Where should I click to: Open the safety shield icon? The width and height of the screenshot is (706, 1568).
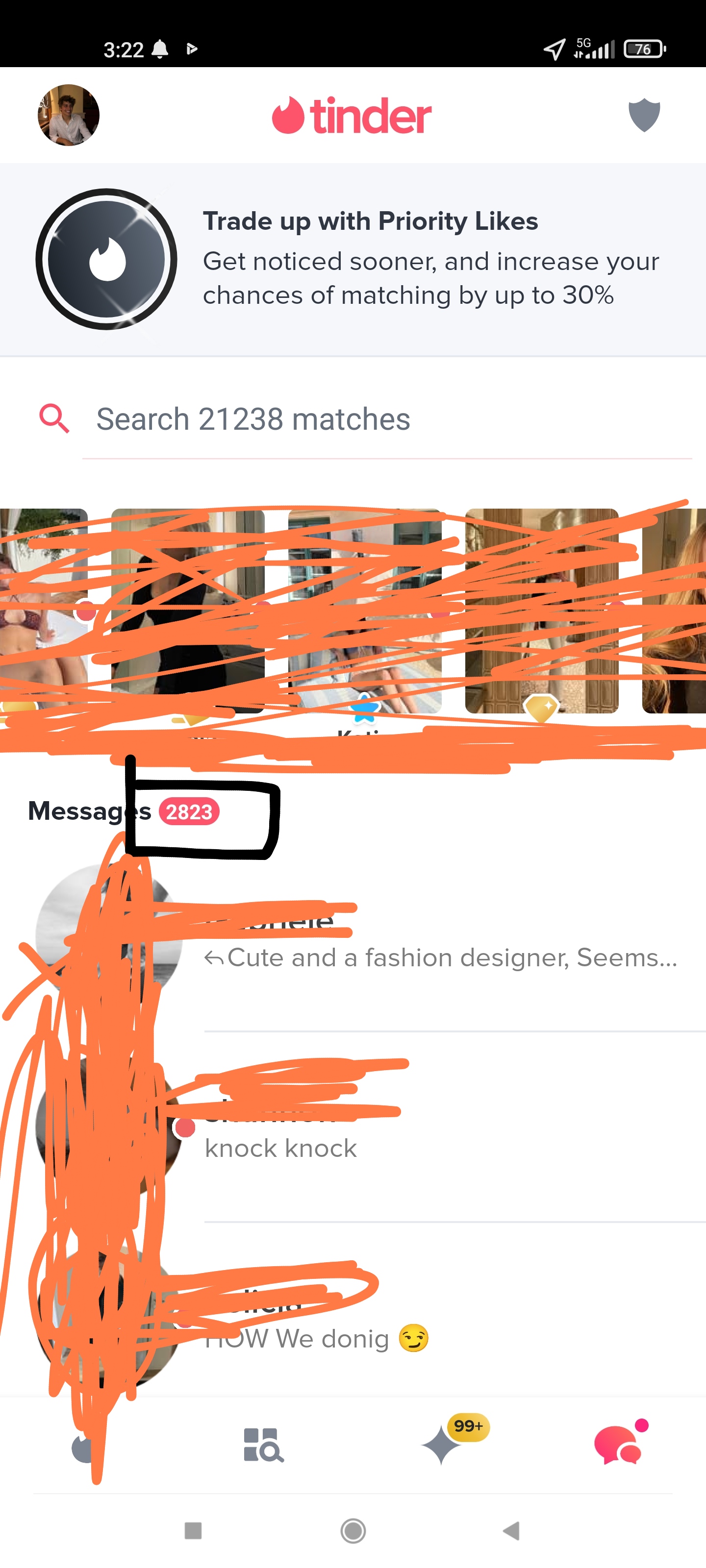[644, 115]
